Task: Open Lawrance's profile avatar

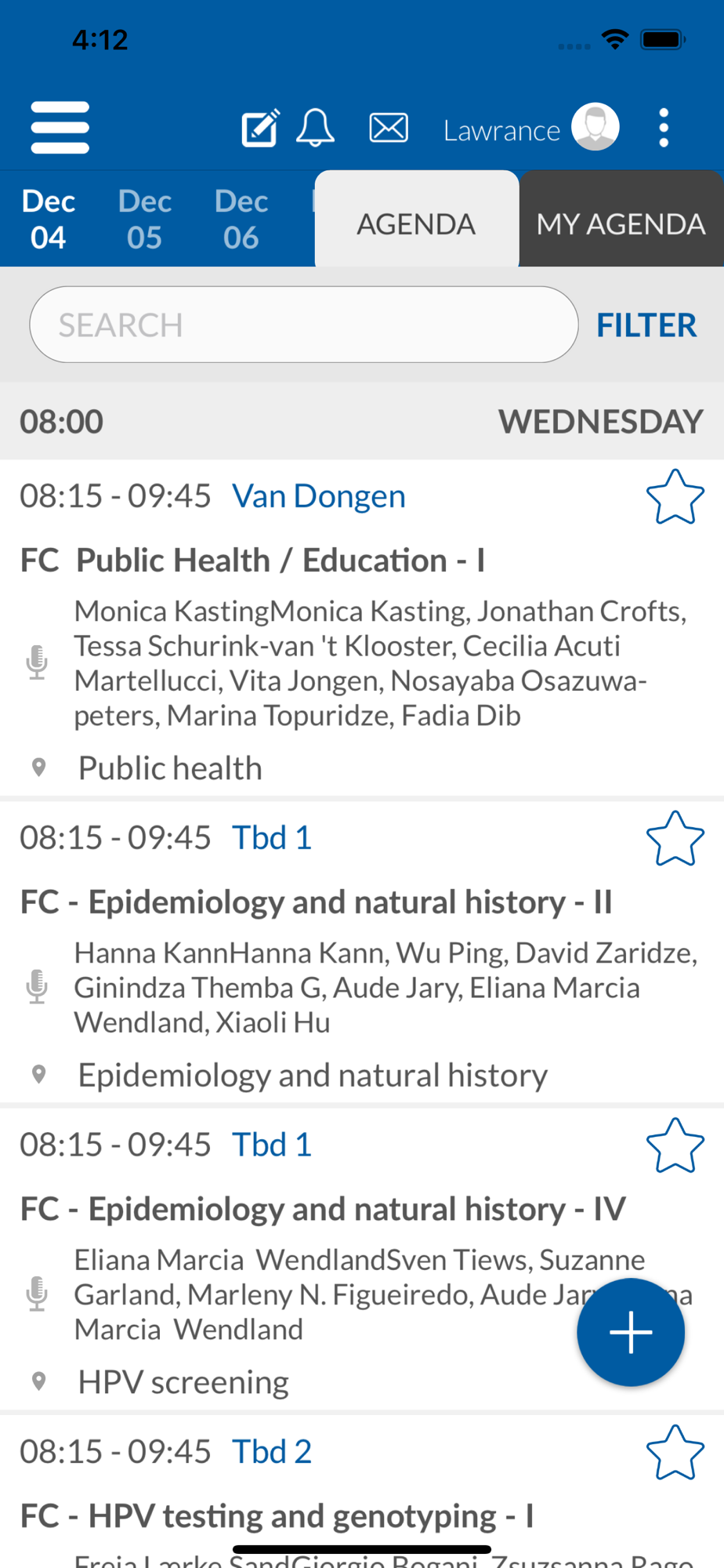Action: 595,127
